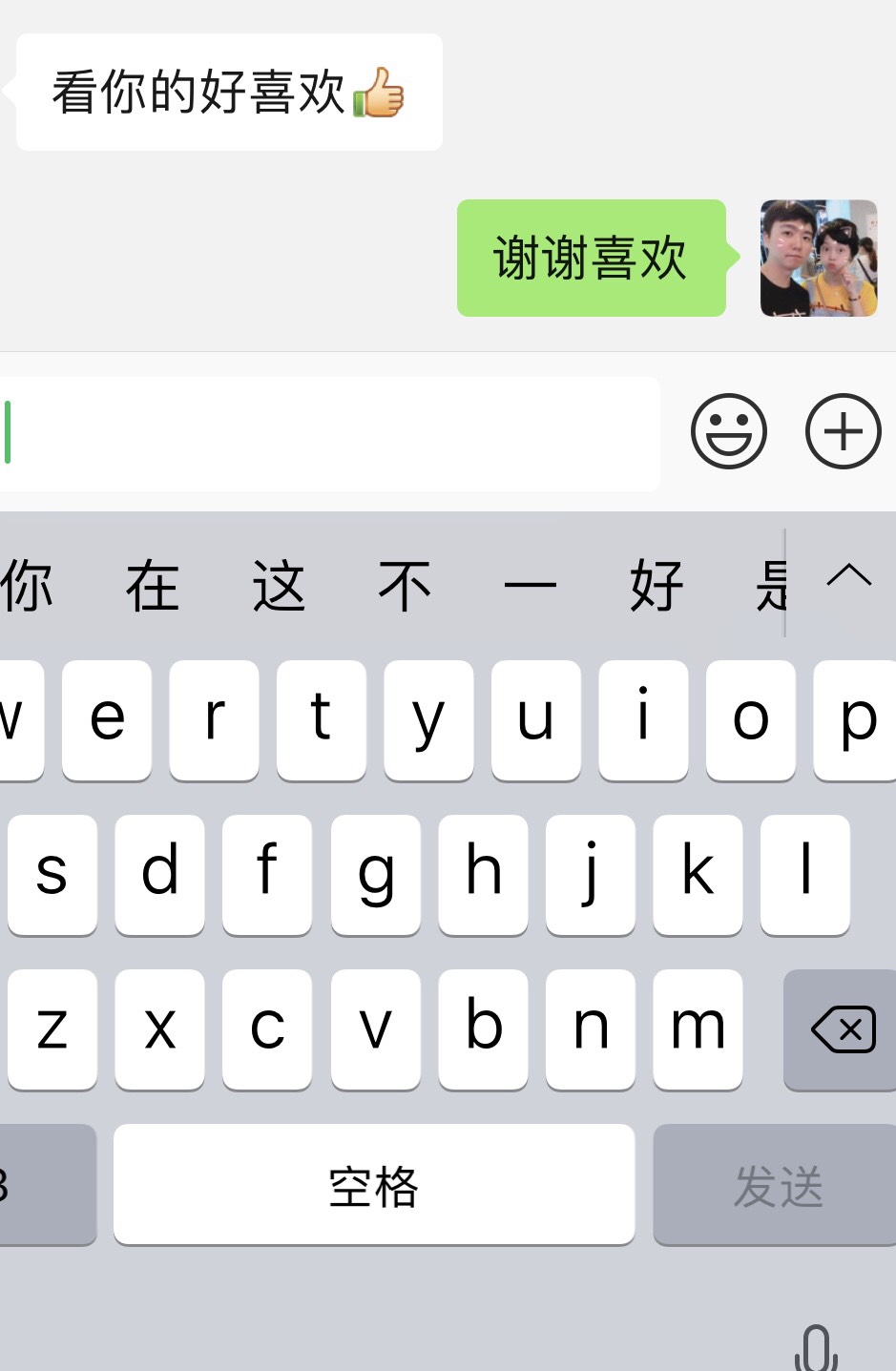Pick suggested word 这
The width and height of the screenshot is (896, 1371).
point(279,586)
